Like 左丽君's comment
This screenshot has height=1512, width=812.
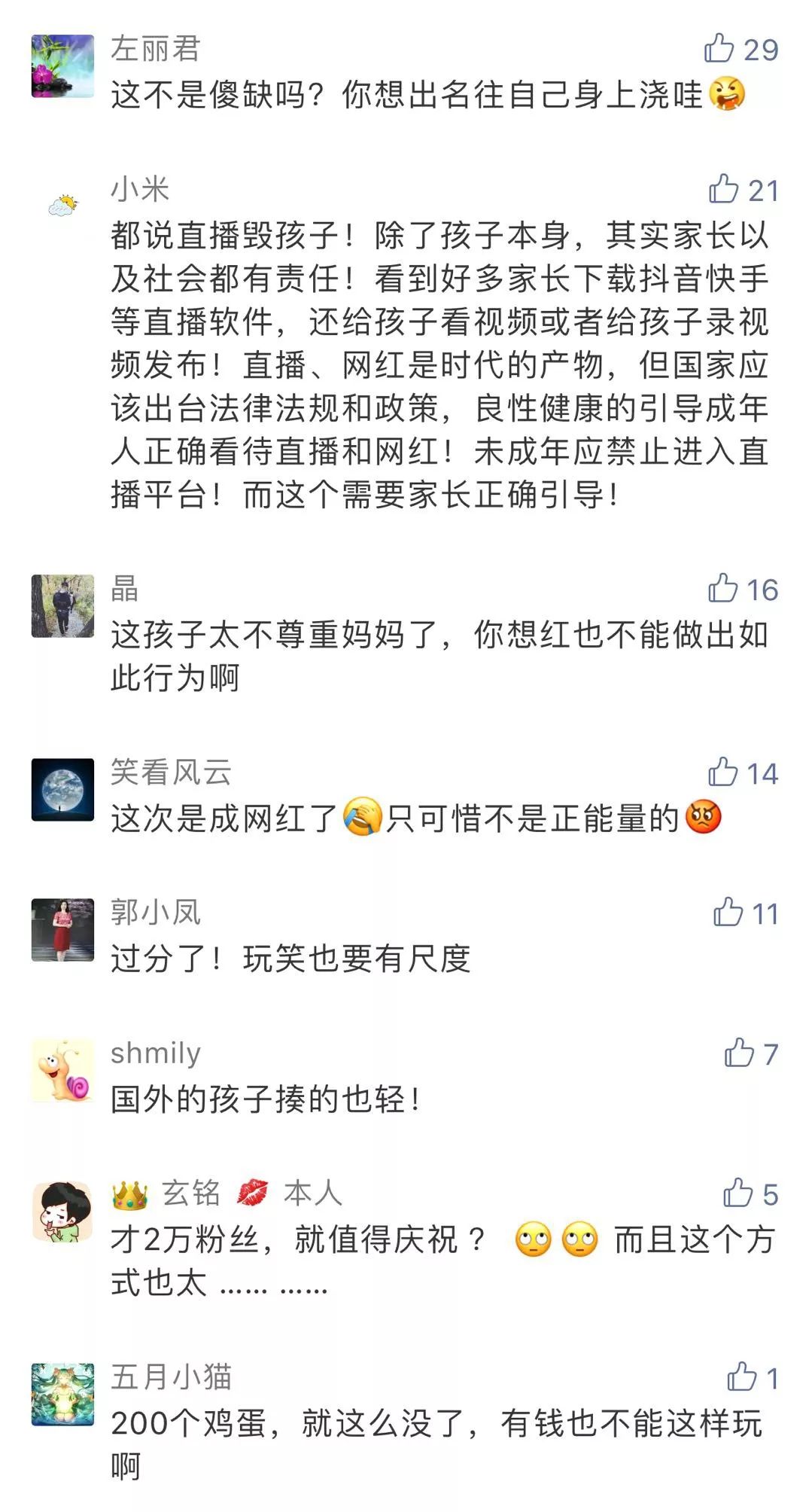click(x=719, y=49)
